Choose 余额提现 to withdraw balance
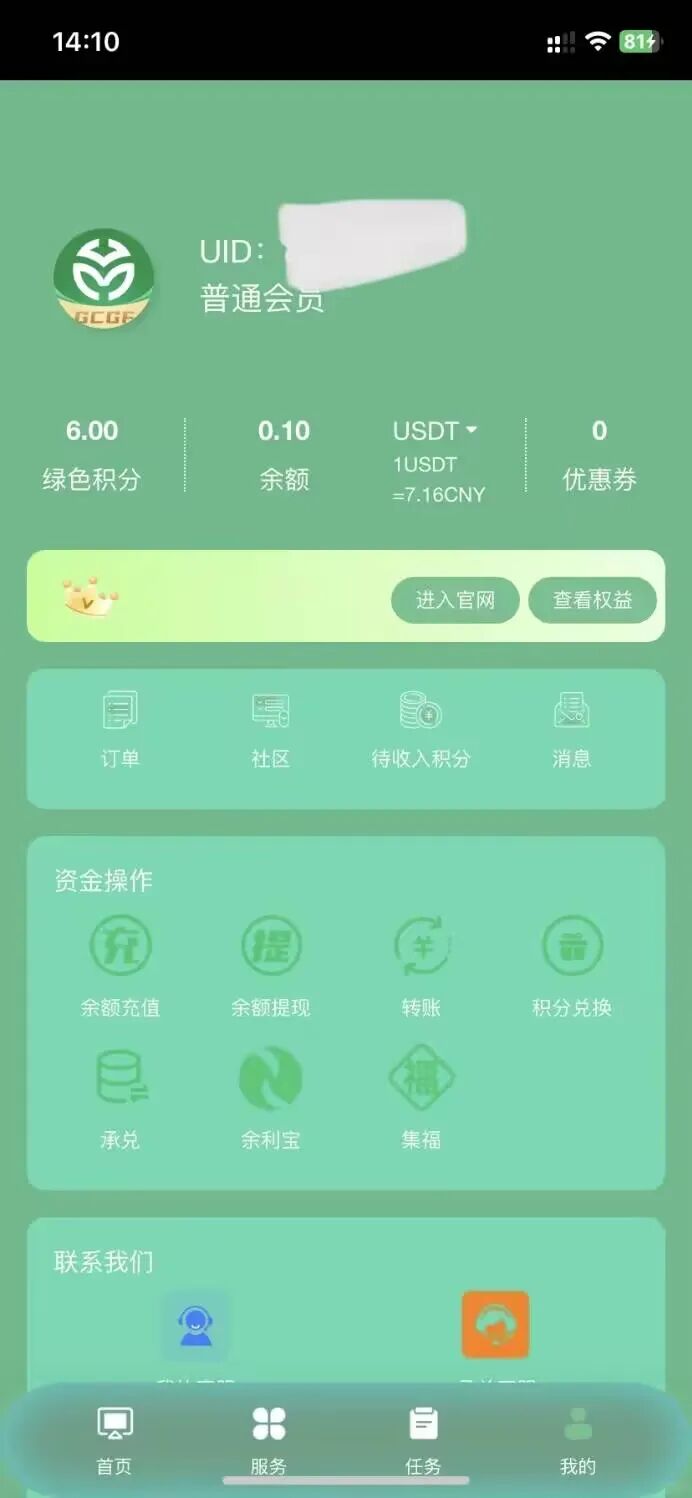The height and width of the screenshot is (1498, 692). [270, 965]
